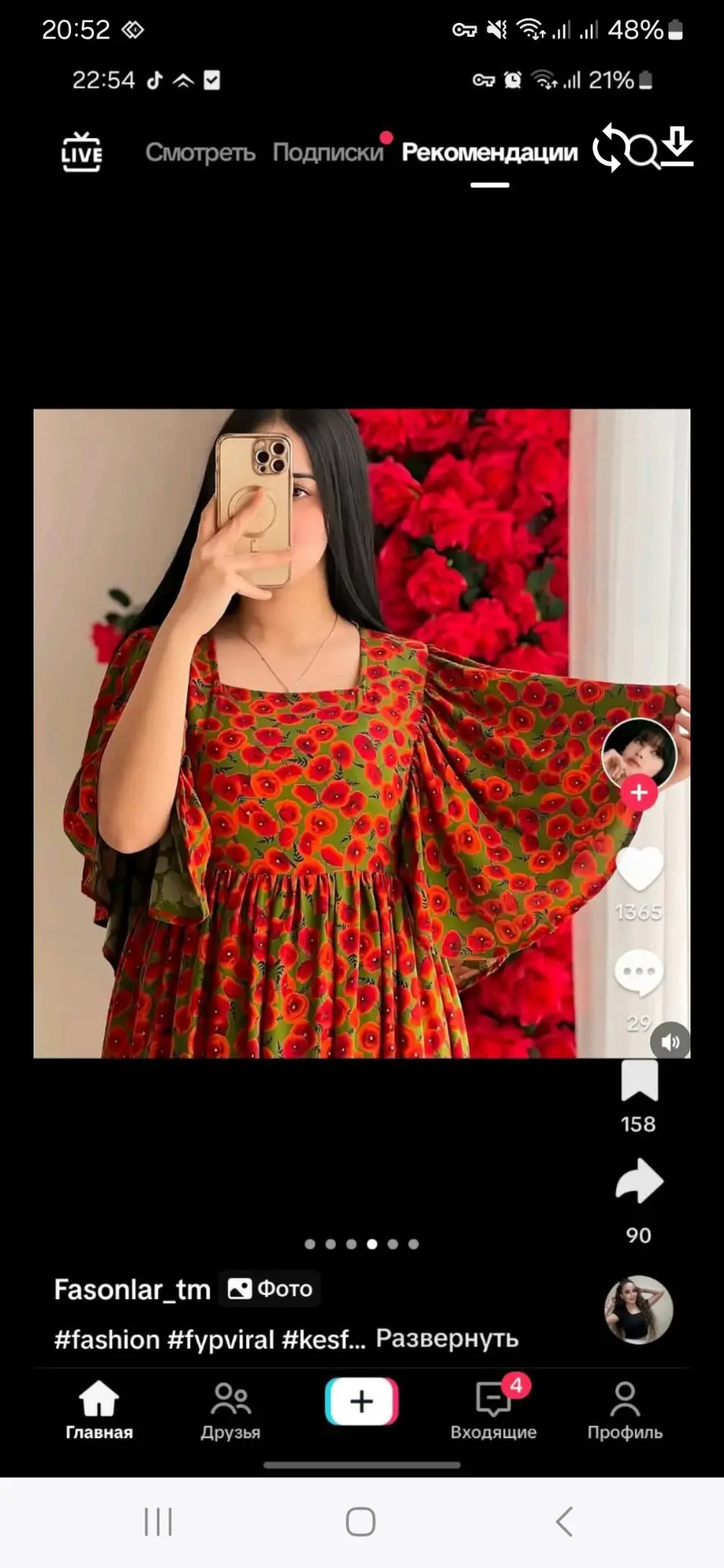The height and width of the screenshot is (1568, 724).
Task: Expand the caption with Развернуть
Action: click(447, 1339)
